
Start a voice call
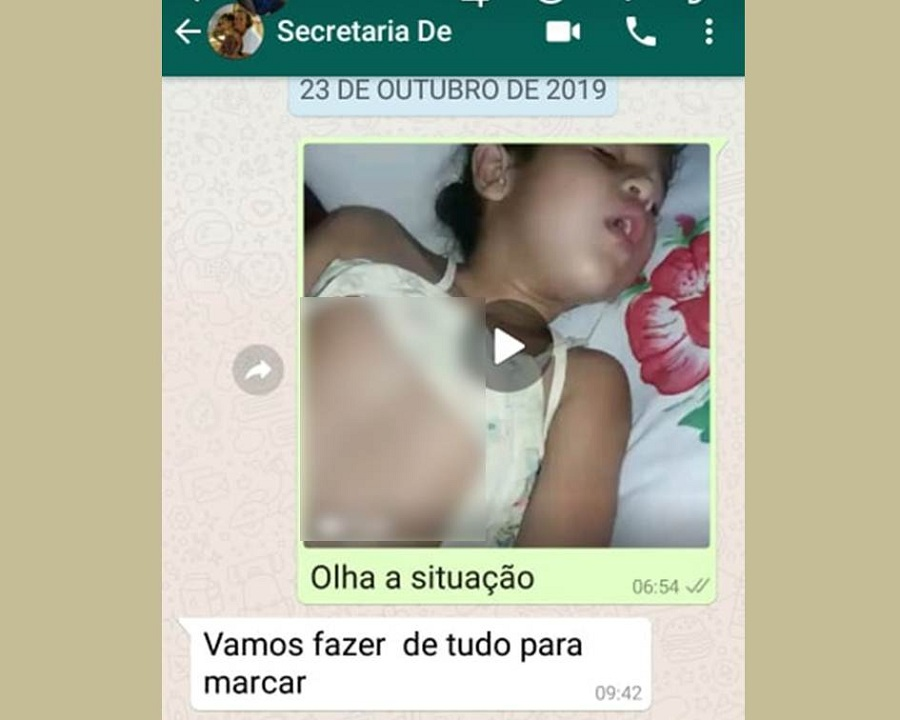(641, 32)
